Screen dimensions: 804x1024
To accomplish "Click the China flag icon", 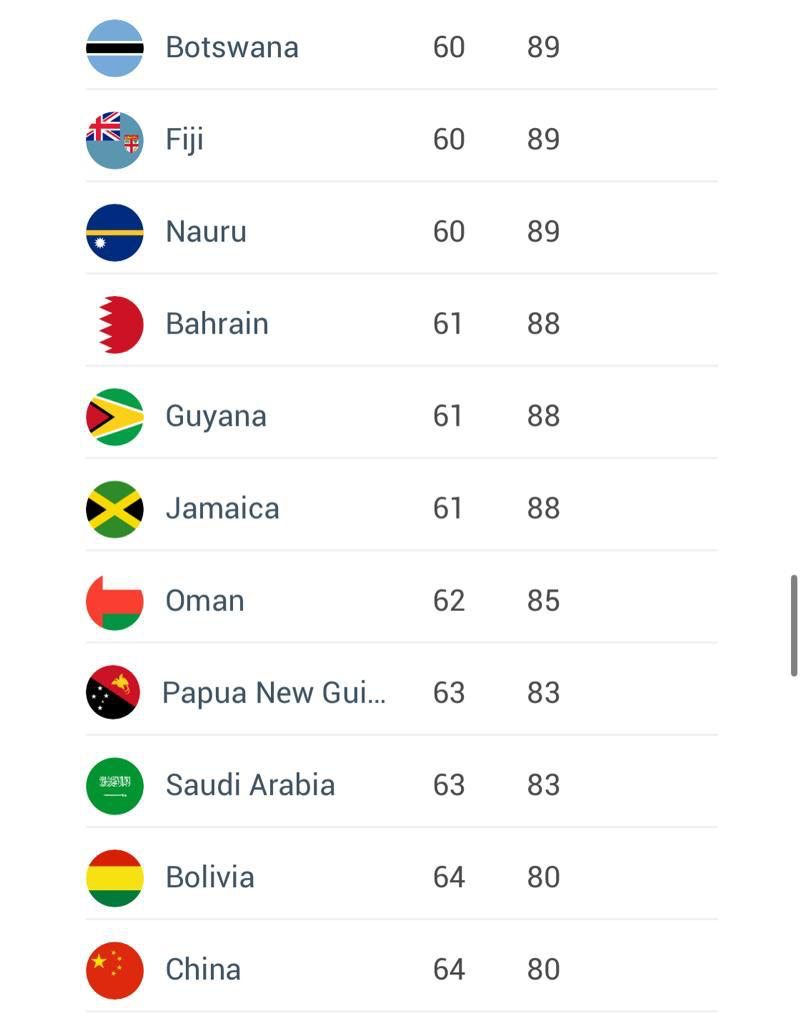I will click(114, 969).
